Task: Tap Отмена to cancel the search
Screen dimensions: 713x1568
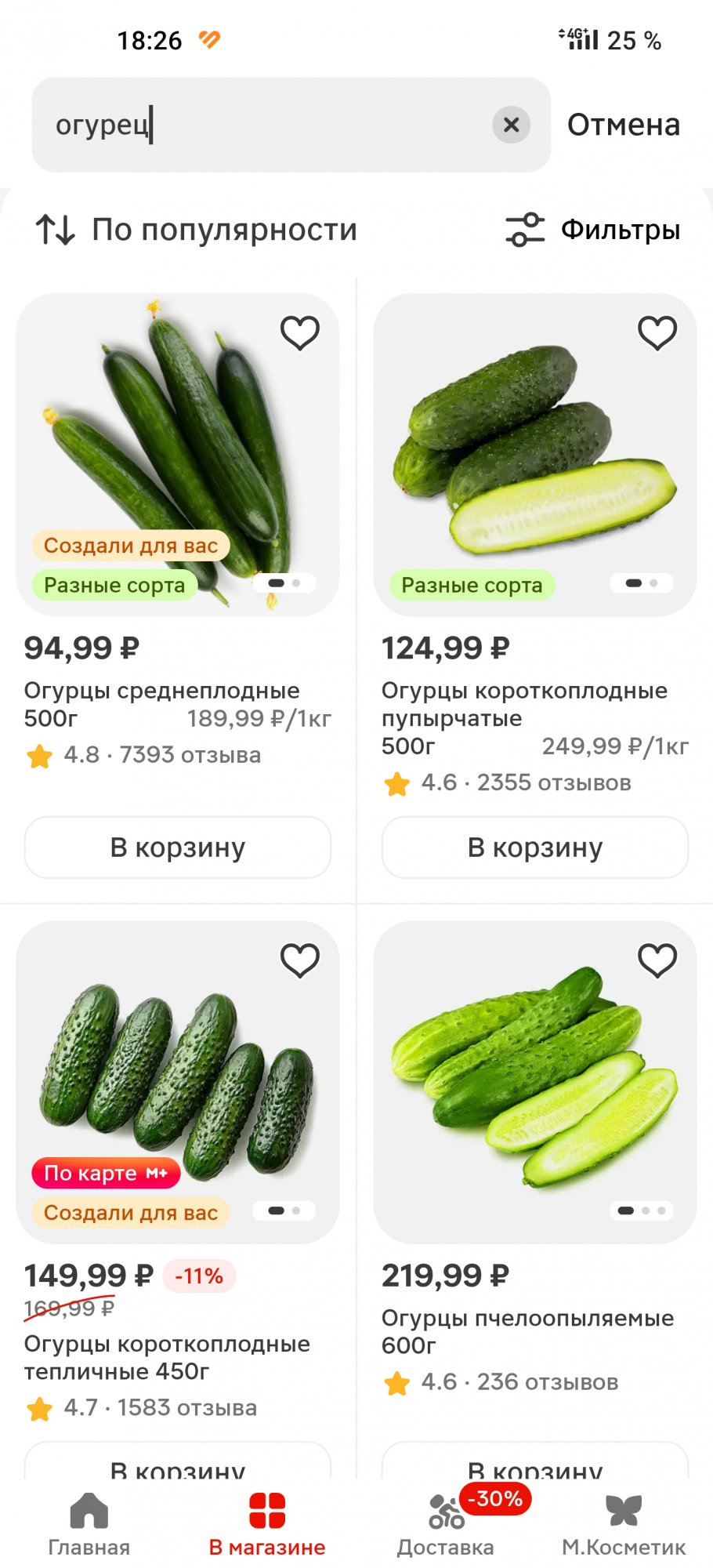Action: coord(623,125)
